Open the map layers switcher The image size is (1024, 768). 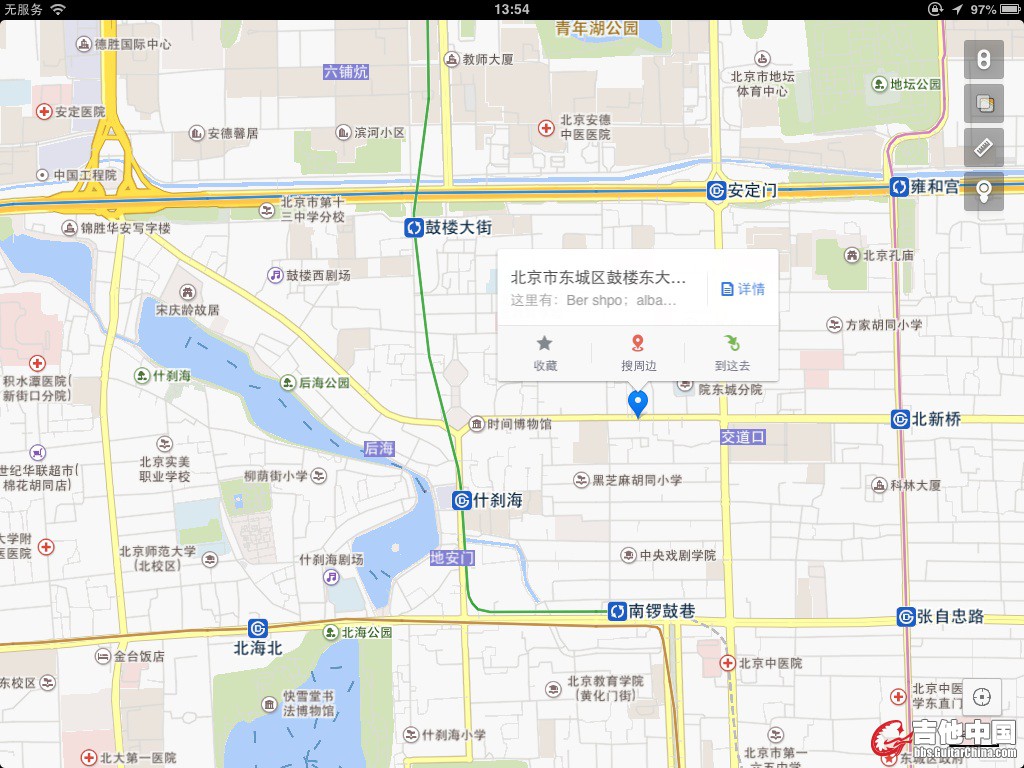pos(983,103)
